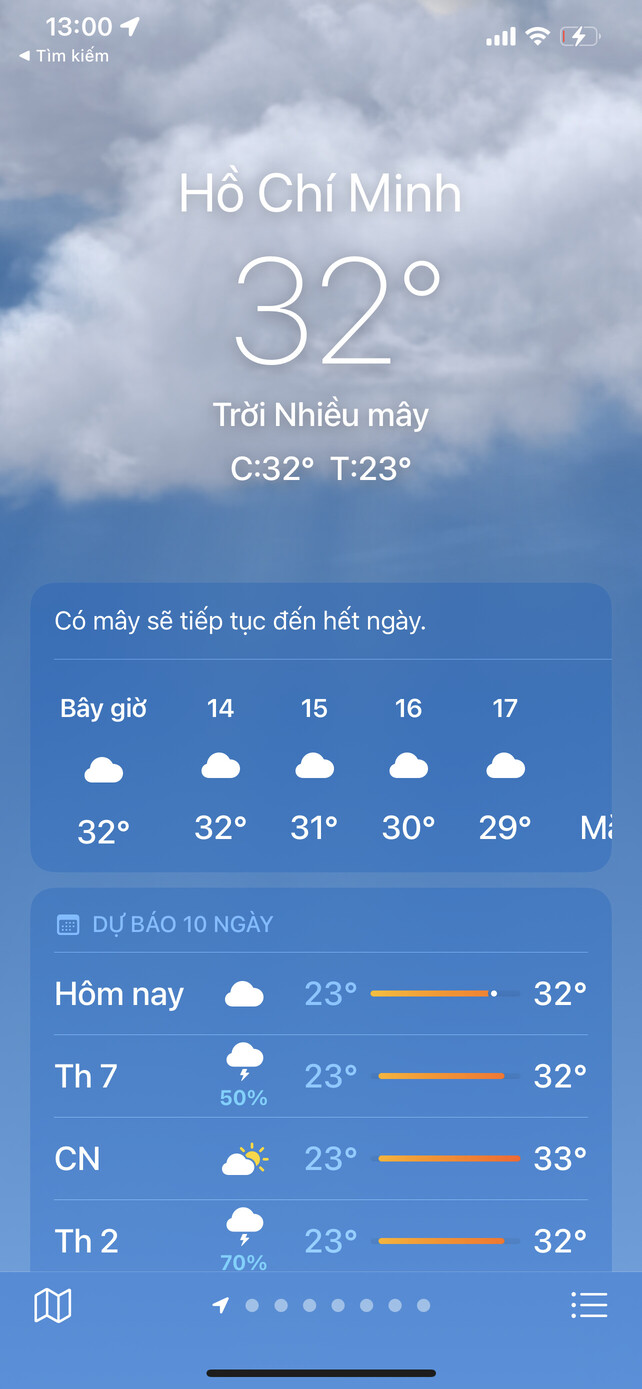View CN daily forecast
642x1389 pixels.
(x=320, y=1159)
